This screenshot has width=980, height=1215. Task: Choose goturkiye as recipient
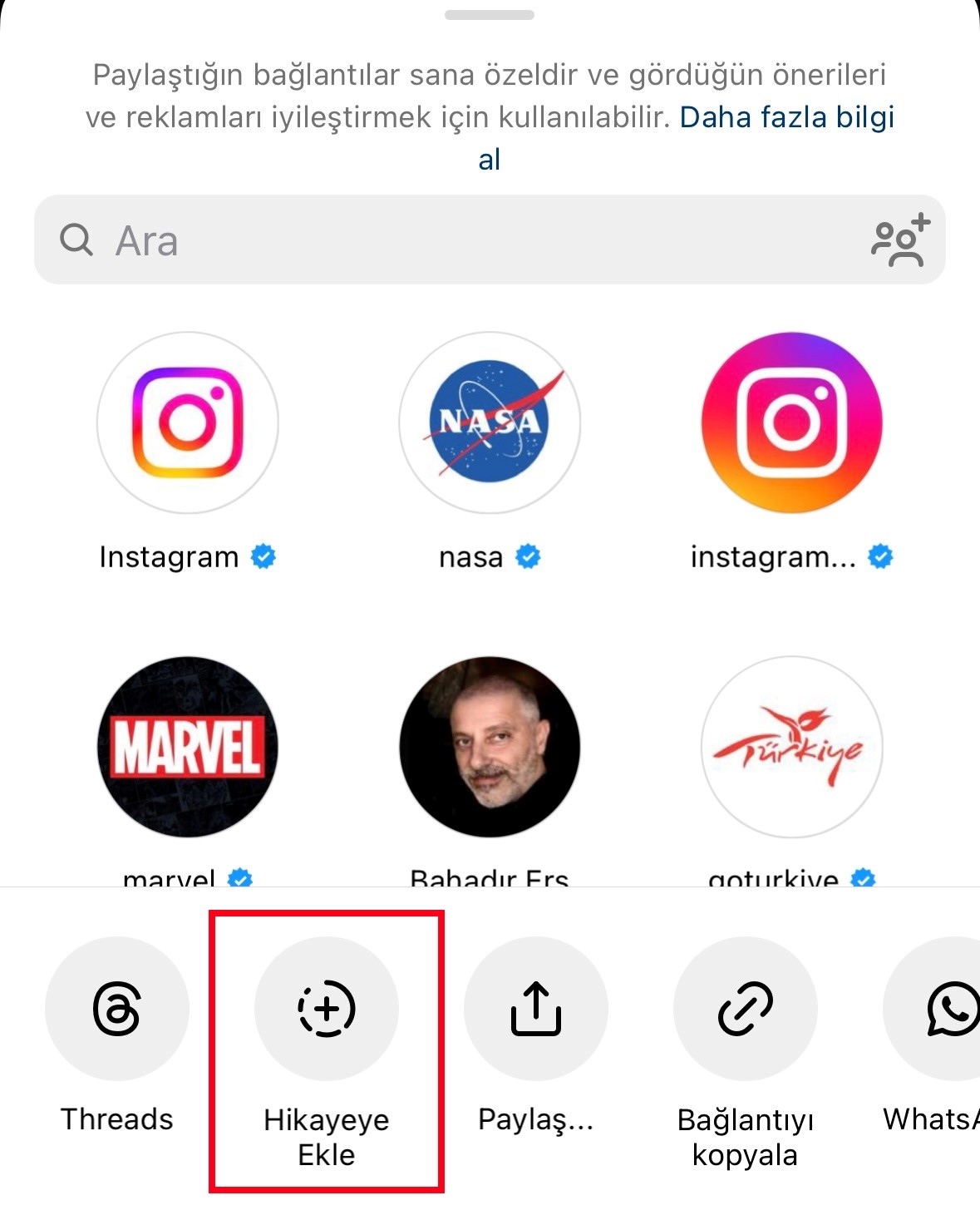pyautogui.click(x=791, y=747)
